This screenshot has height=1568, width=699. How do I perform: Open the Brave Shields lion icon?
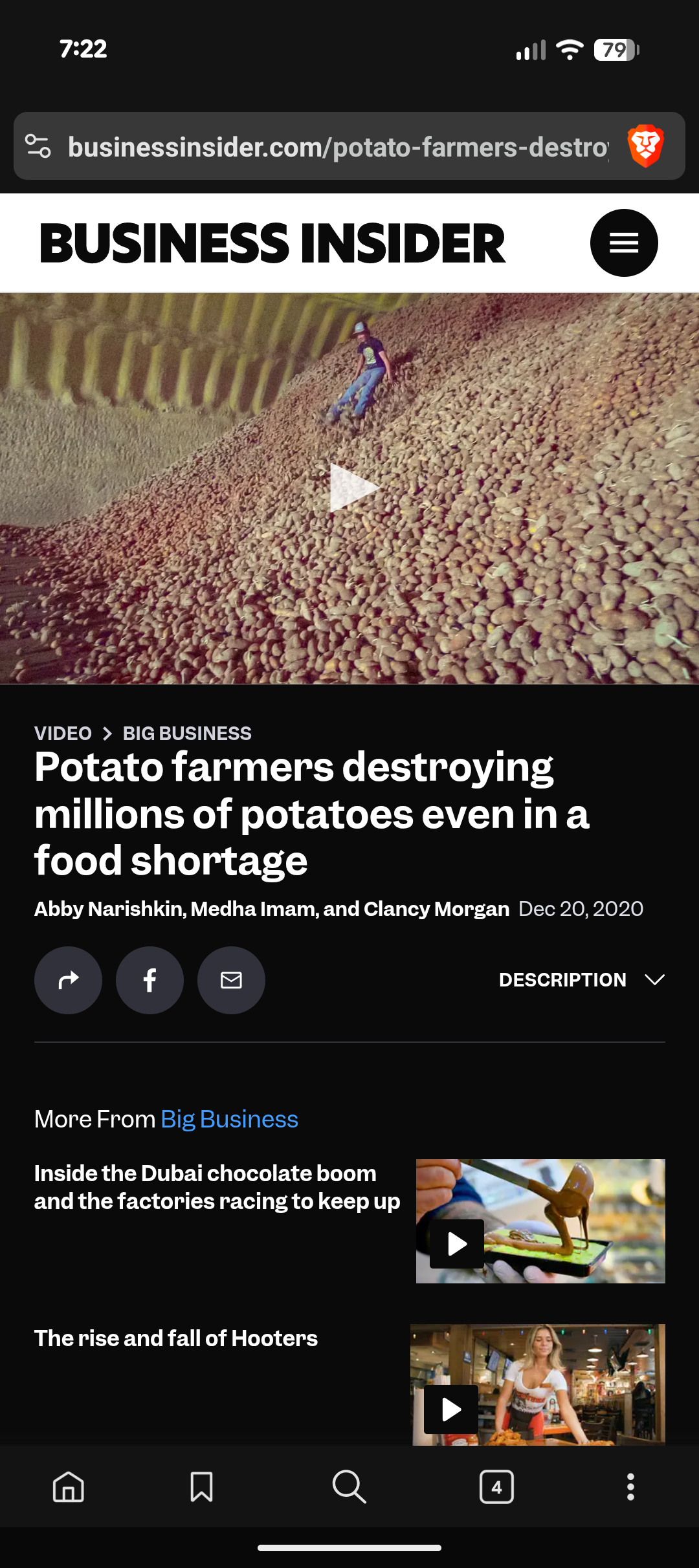[x=645, y=146]
